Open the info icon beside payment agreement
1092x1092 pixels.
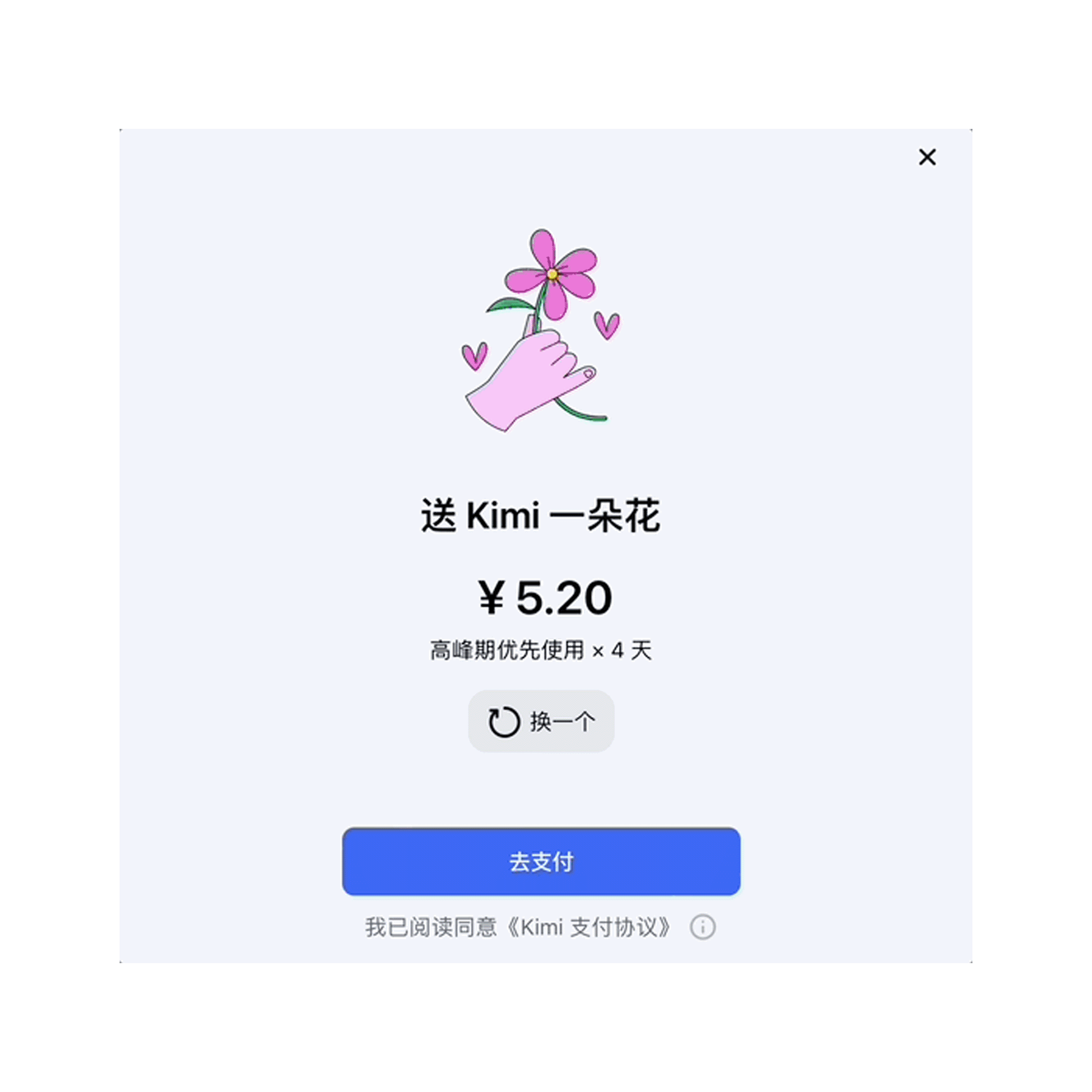pos(703,928)
